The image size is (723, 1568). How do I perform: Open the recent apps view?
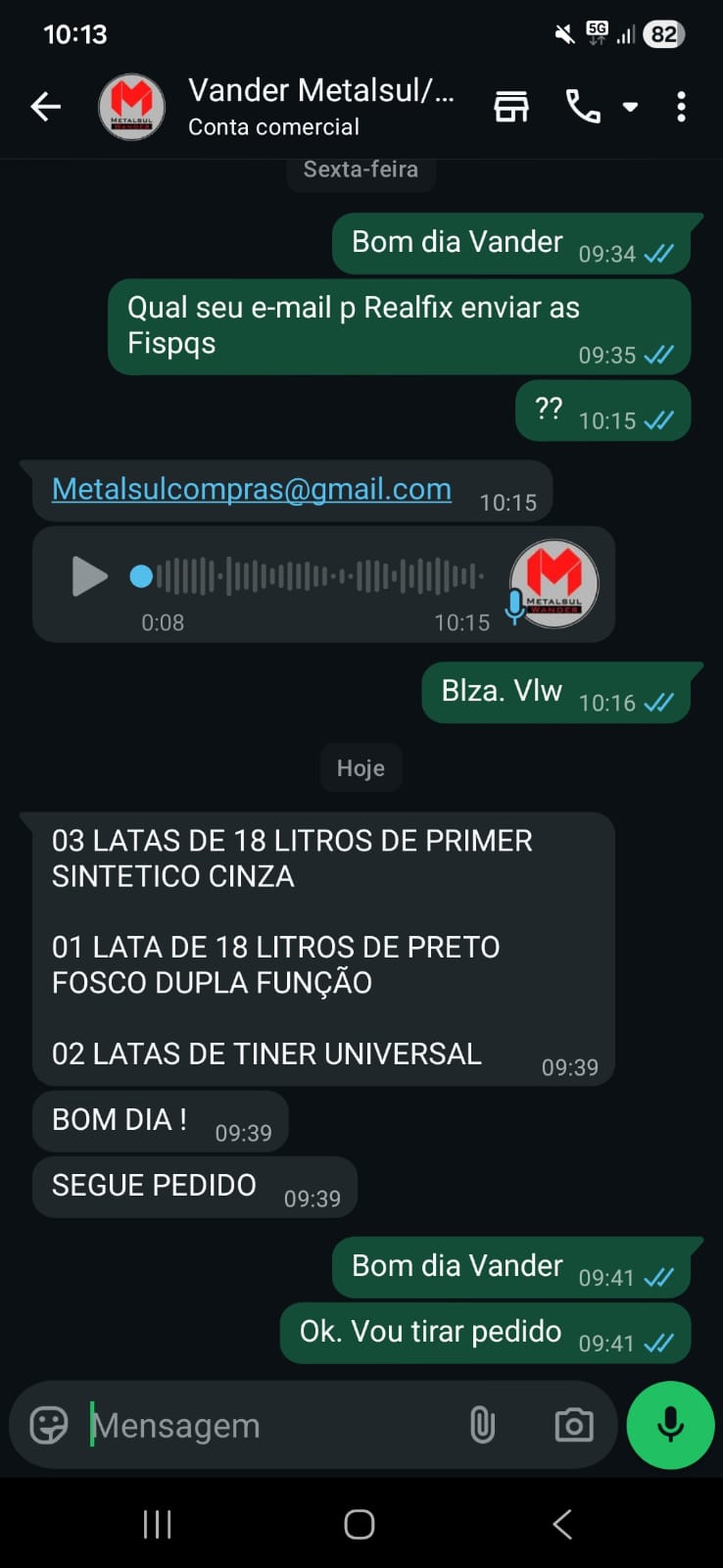(158, 1524)
